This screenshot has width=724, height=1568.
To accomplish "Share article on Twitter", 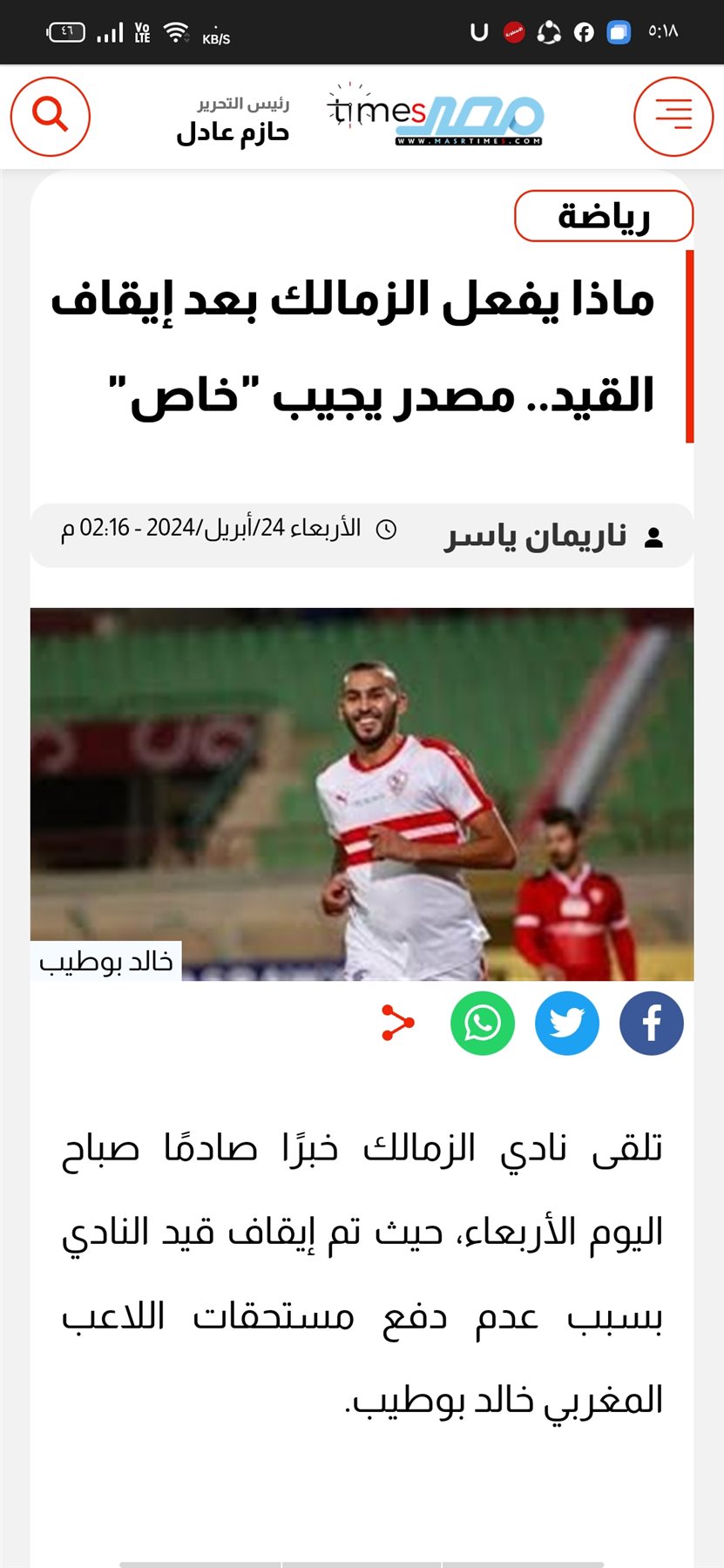I will point(567,1024).
